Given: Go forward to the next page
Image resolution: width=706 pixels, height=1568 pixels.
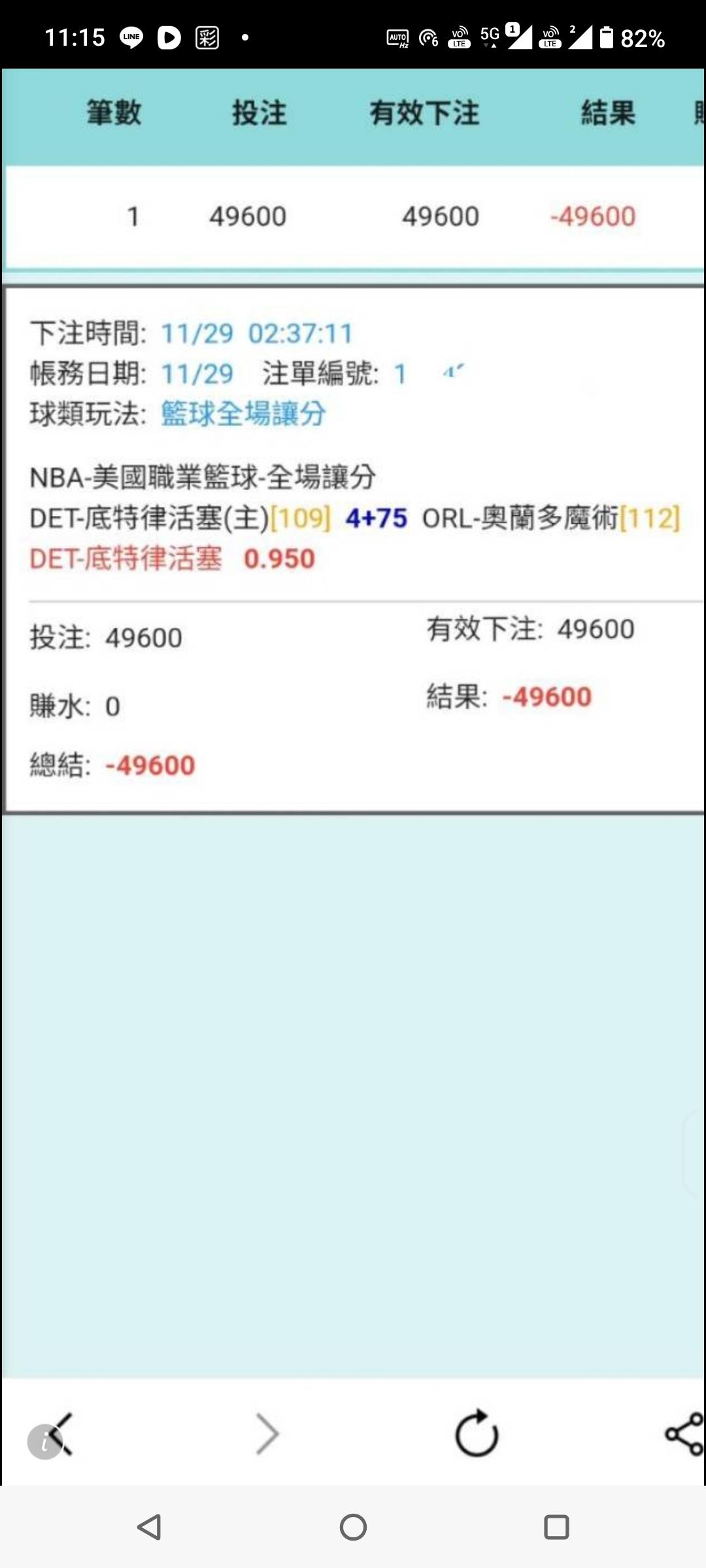Looking at the screenshot, I should point(267,1434).
